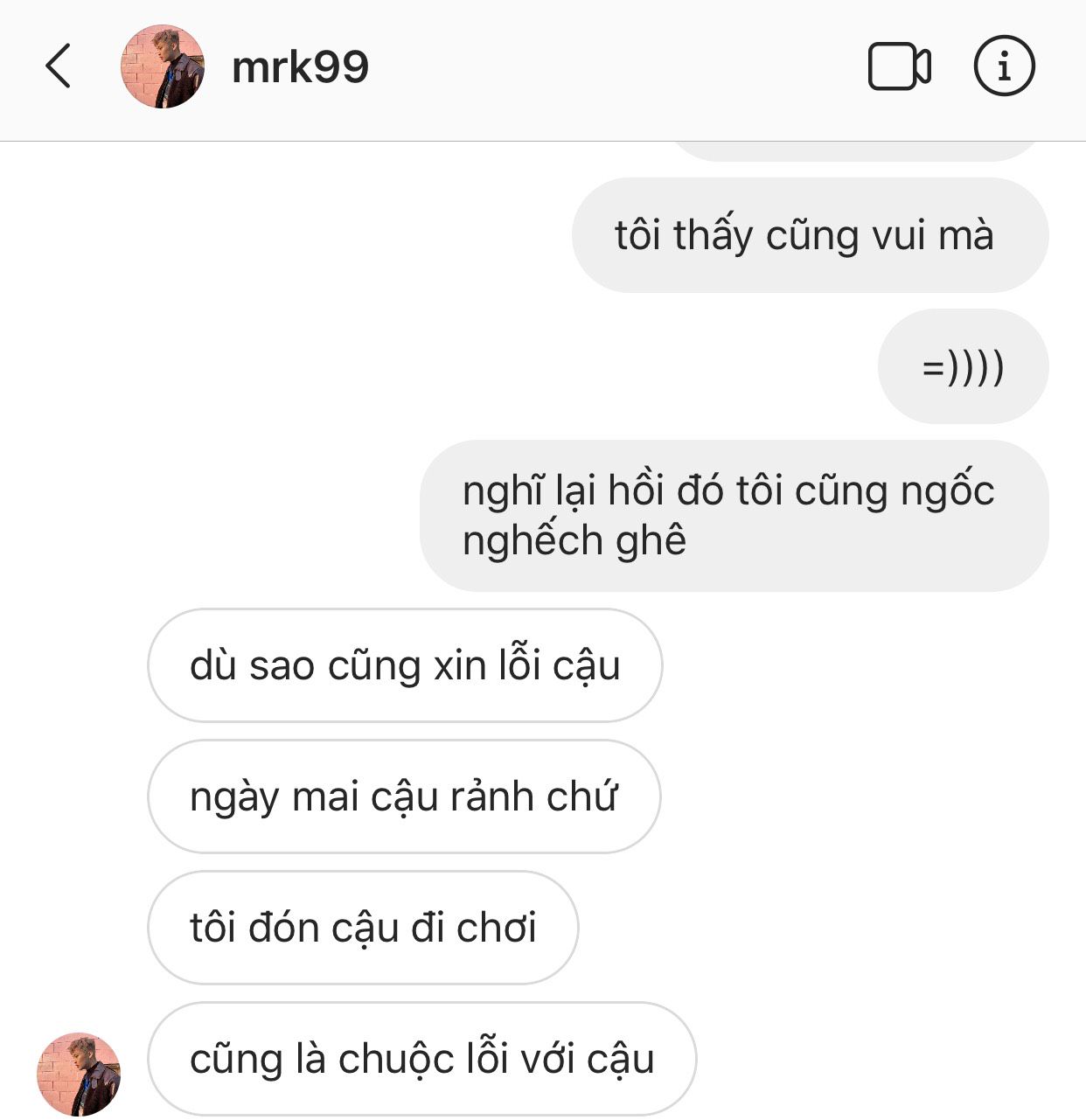Viewport: 1086px width, 1120px height.
Task: Open conversation details info icon
Action: (x=1004, y=66)
